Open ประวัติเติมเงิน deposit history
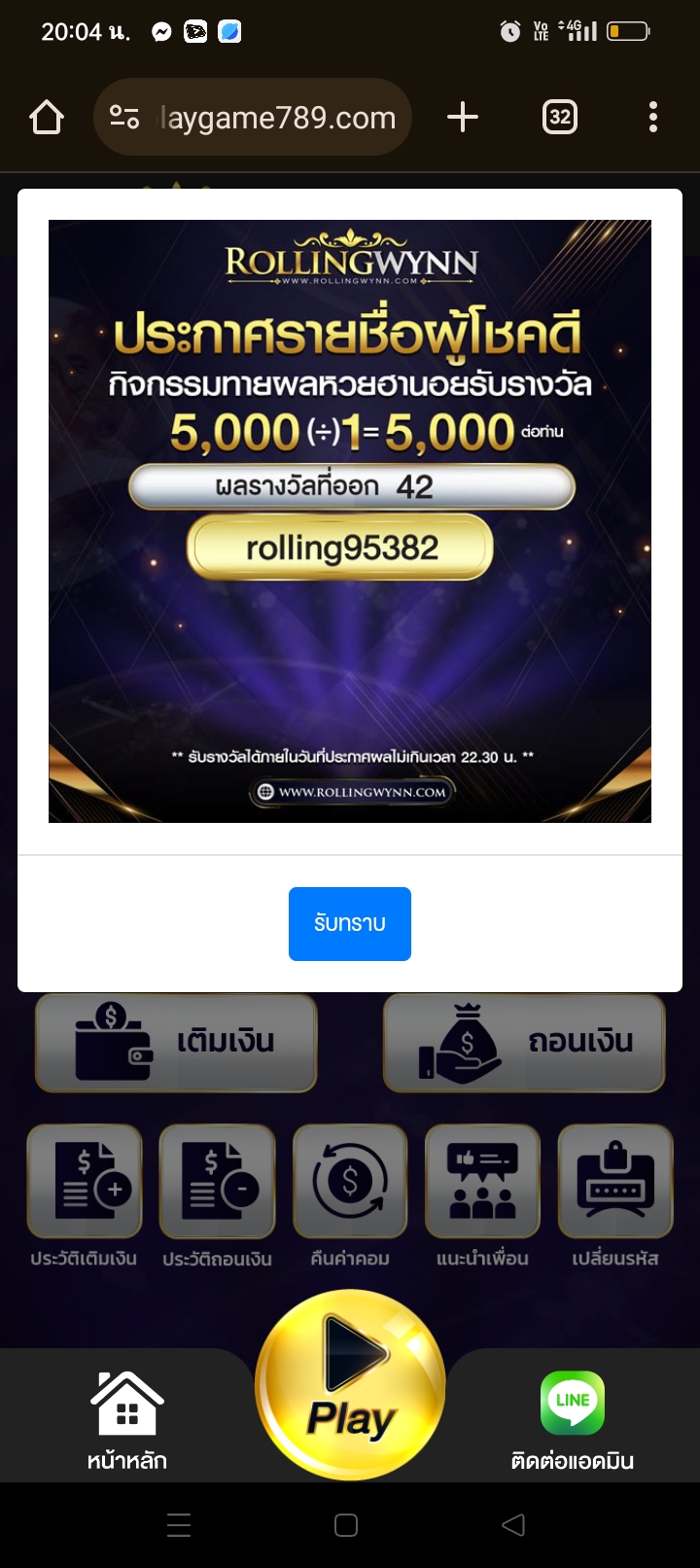The width and height of the screenshot is (700, 1568). coord(85,1196)
